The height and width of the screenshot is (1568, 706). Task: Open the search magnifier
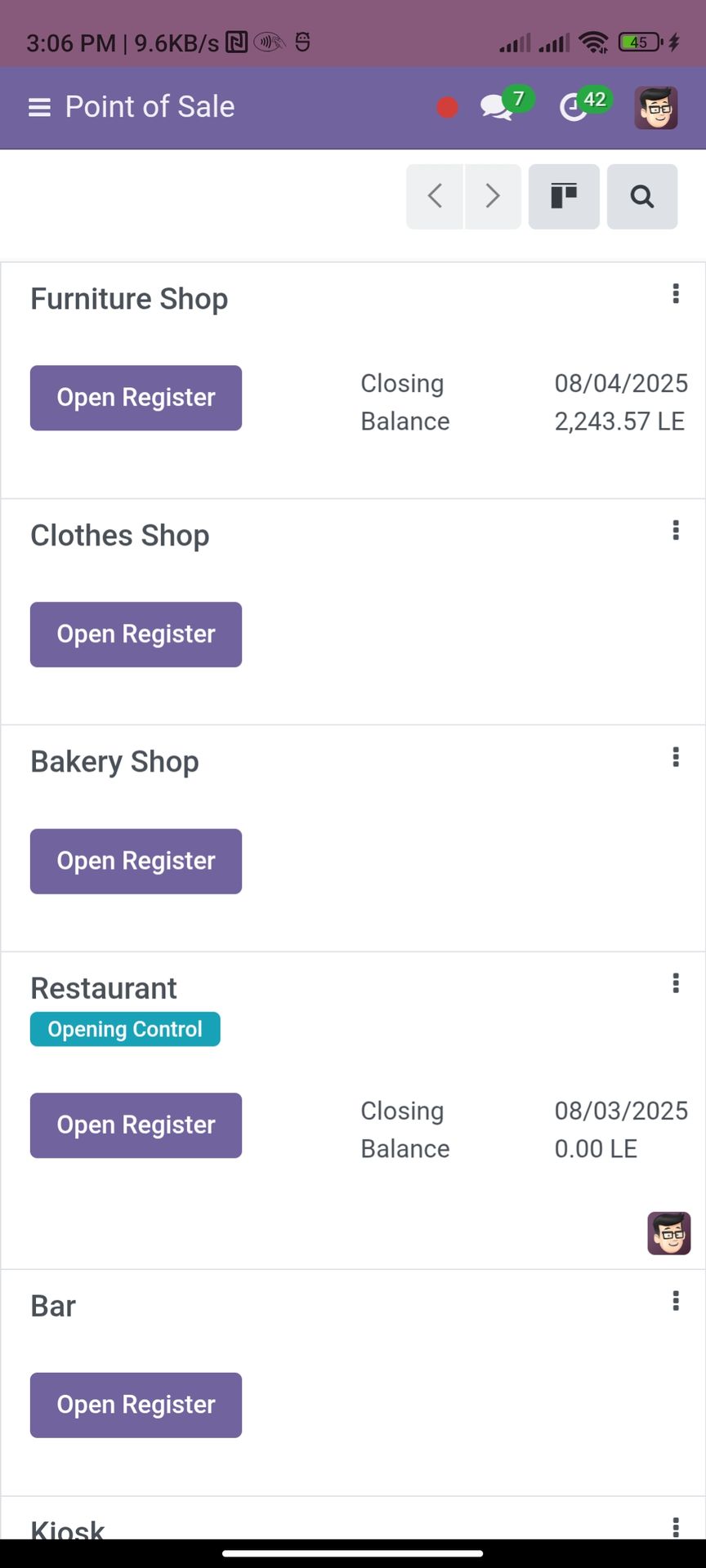(x=642, y=196)
